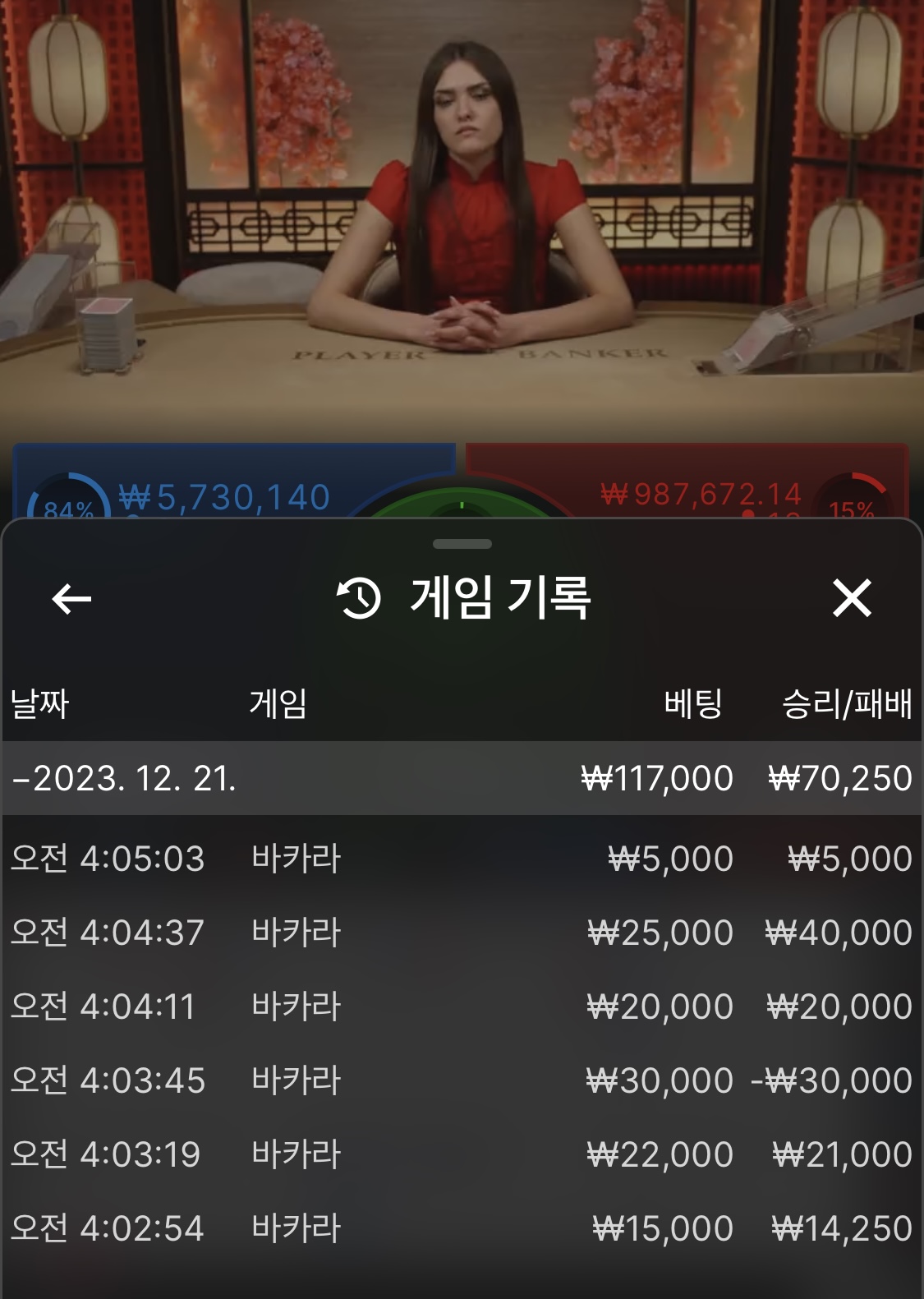View details of the 오전 4:04:11 round
The height and width of the screenshot is (1299, 924).
(462, 1006)
